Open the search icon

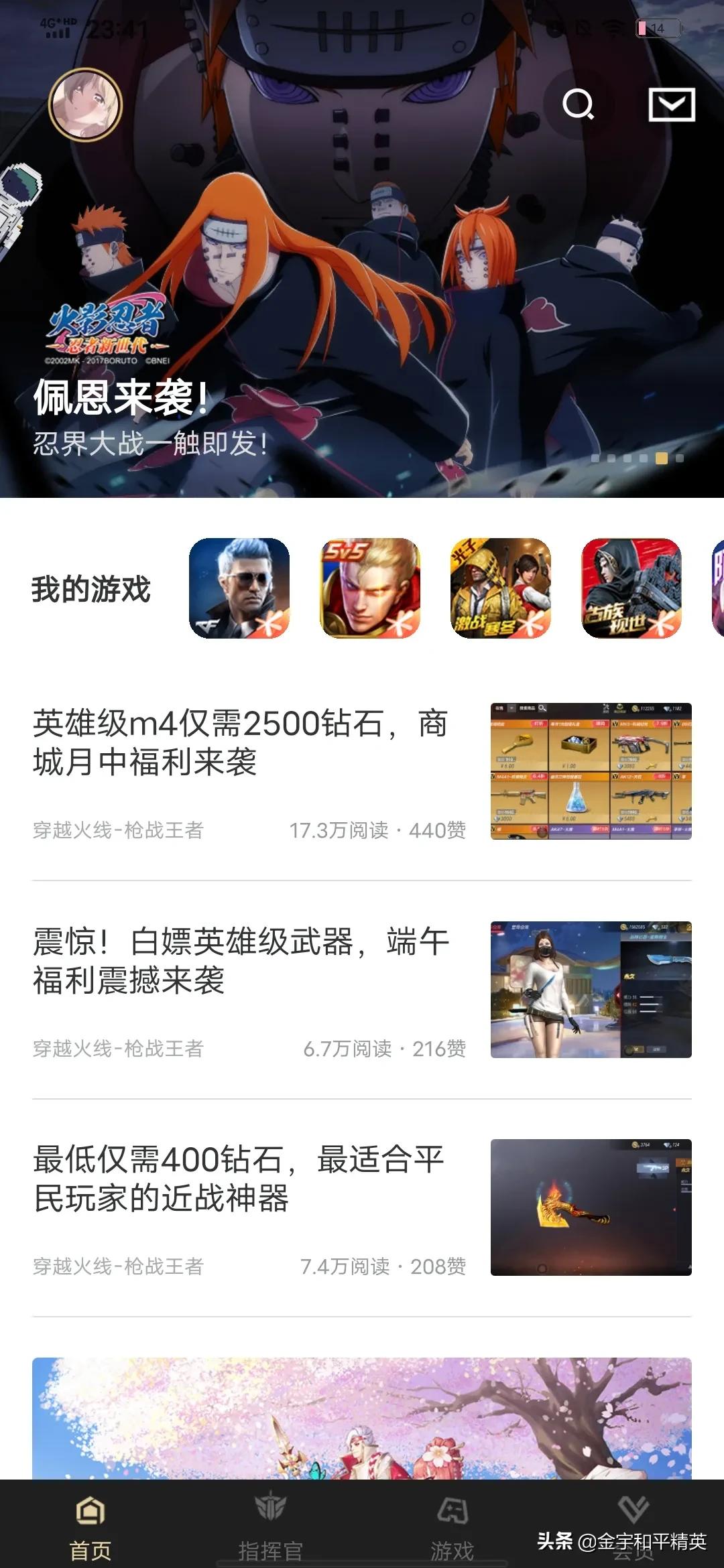click(x=578, y=105)
